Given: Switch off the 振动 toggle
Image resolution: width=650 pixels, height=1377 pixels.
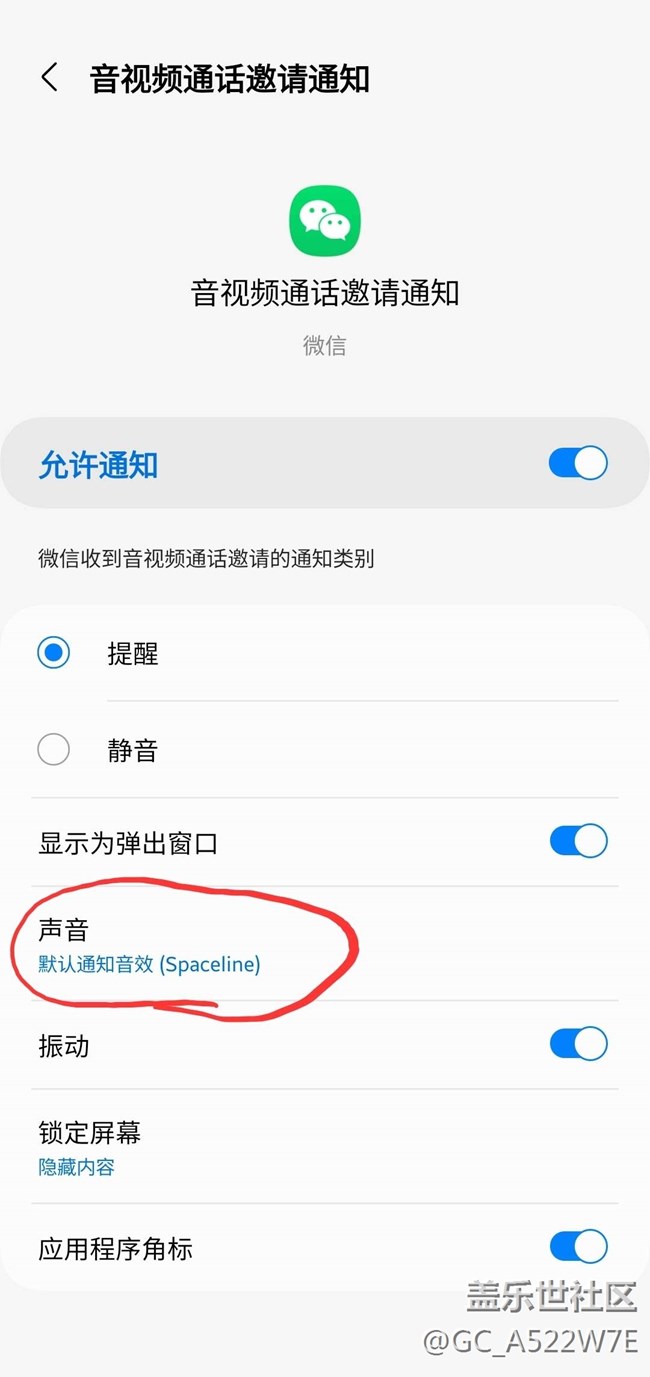Looking at the screenshot, I should 578,1044.
